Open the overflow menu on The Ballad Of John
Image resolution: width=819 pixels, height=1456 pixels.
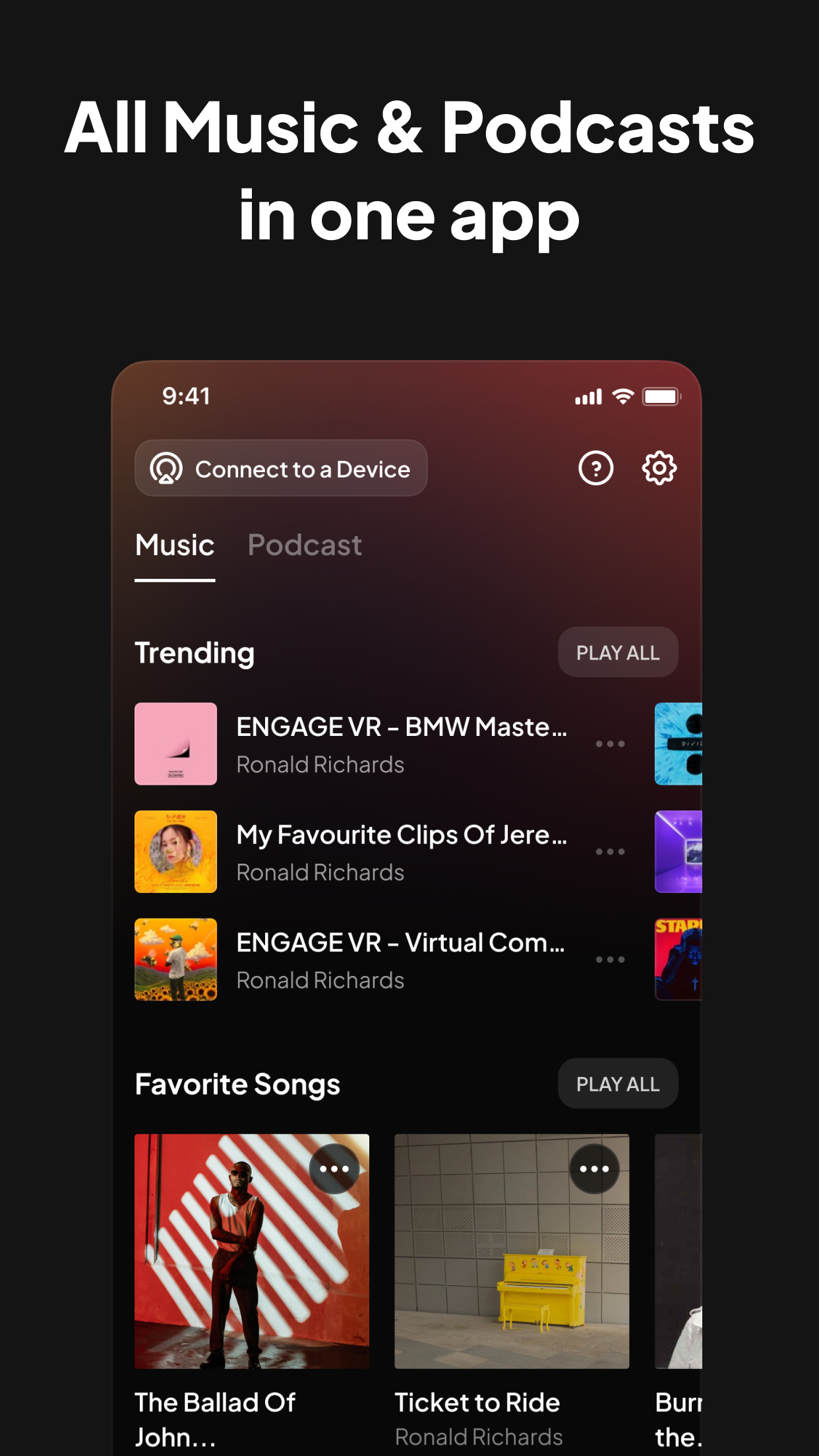(x=334, y=1168)
